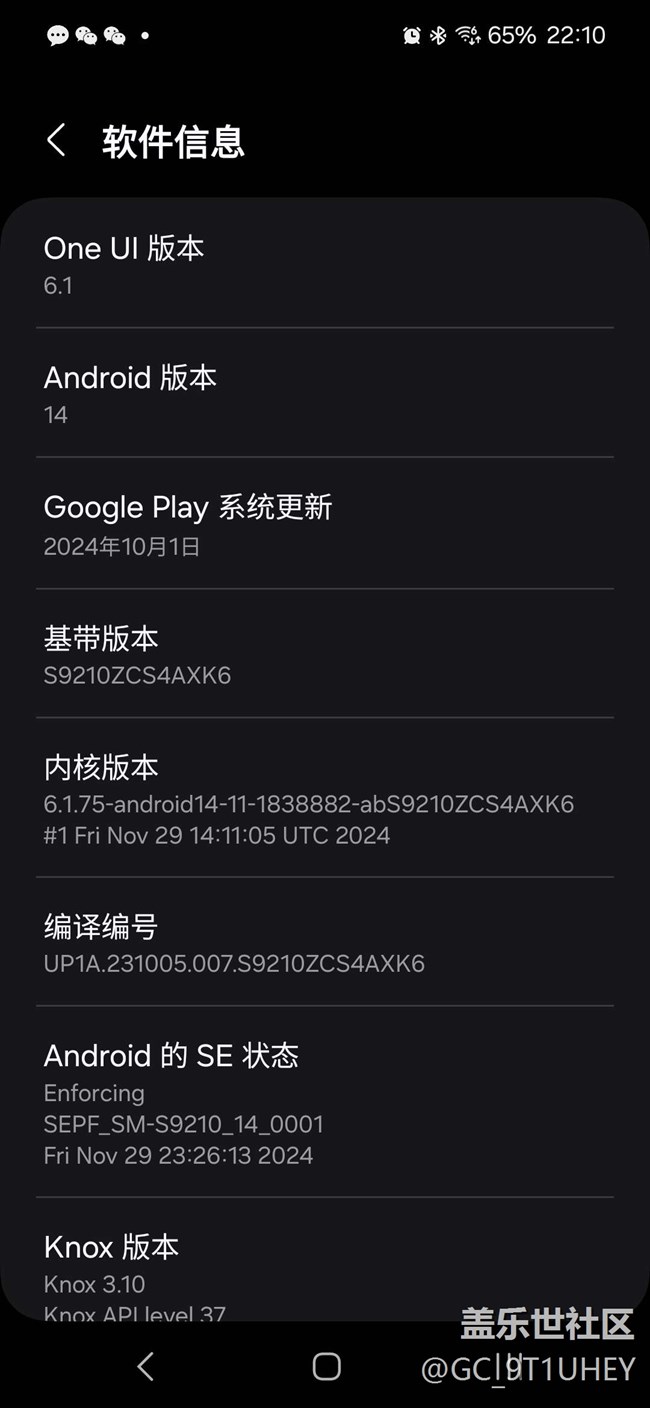Tap the Android 版本 row
Screen dimensions: 650x1408
[x=324, y=394]
